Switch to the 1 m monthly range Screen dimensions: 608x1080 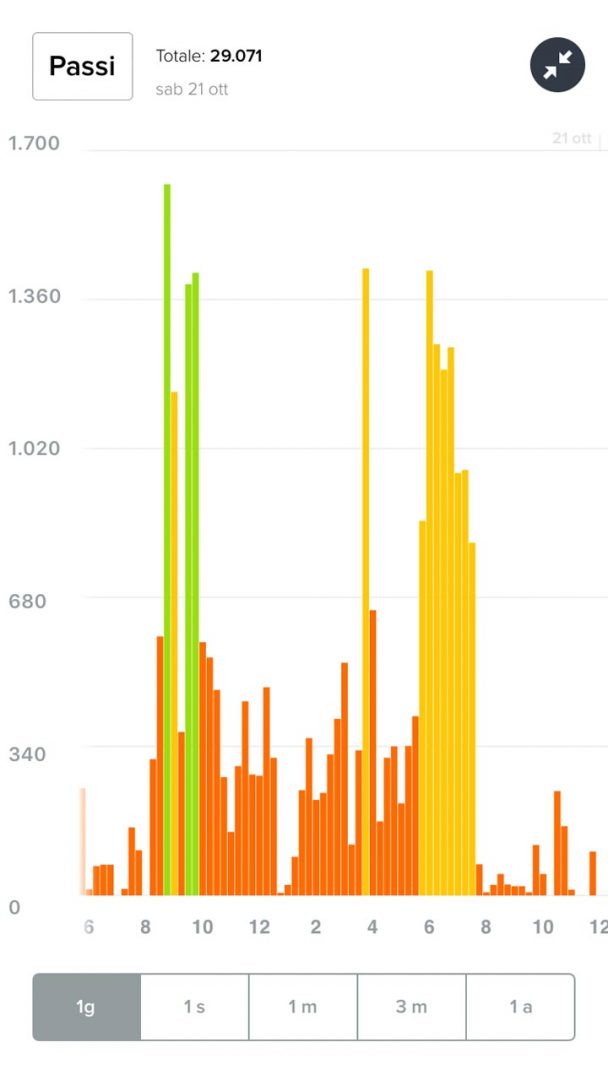coord(303,1006)
